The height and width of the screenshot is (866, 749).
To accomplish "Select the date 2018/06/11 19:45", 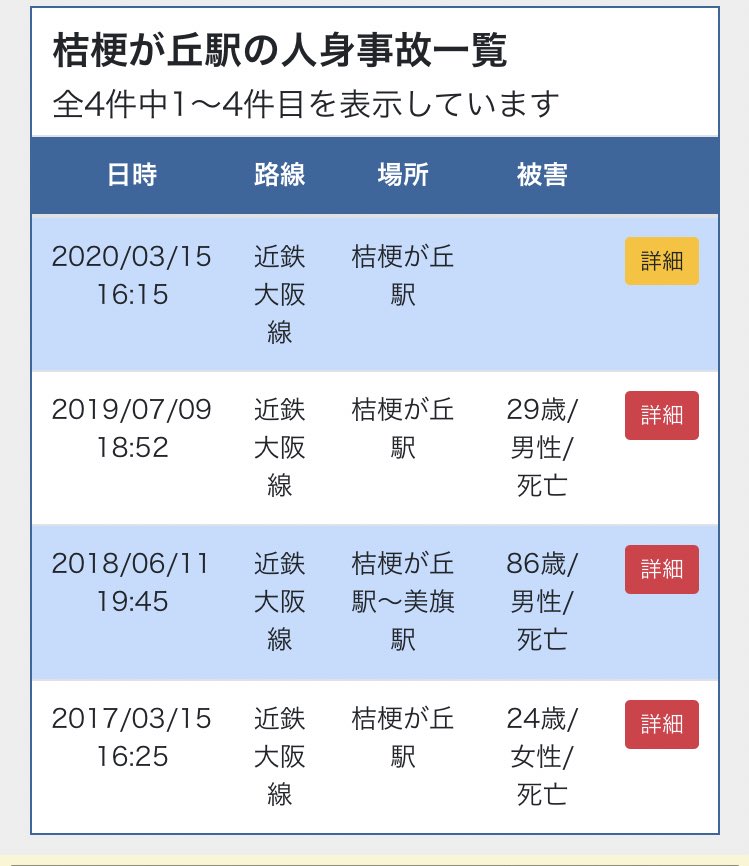I will point(131,583).
